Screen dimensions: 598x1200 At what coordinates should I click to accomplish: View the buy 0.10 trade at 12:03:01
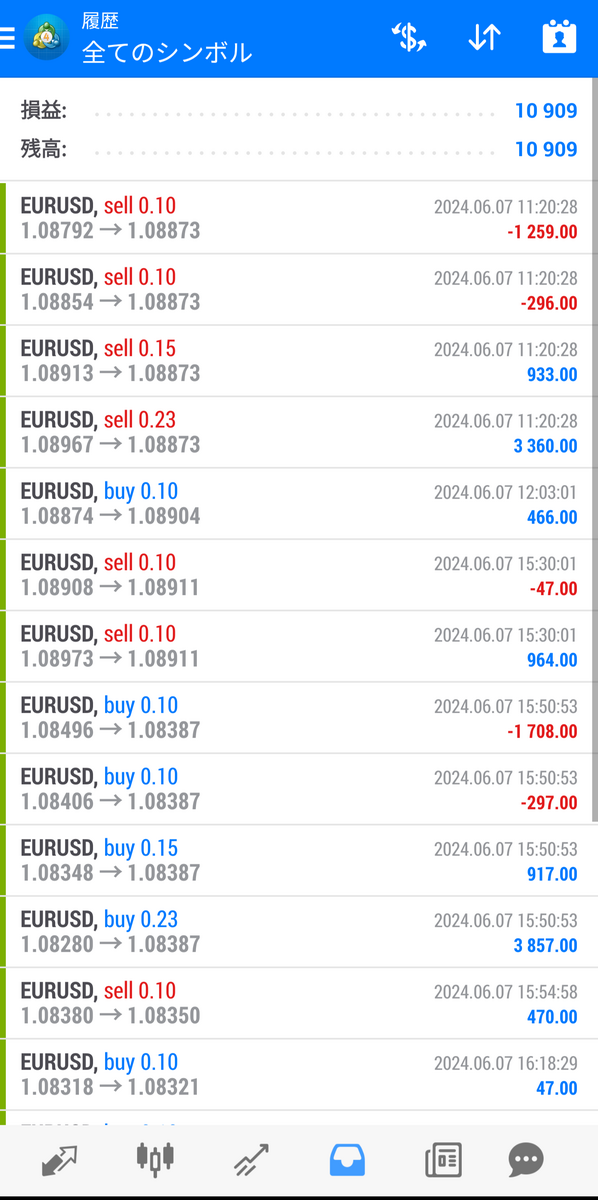299,504
